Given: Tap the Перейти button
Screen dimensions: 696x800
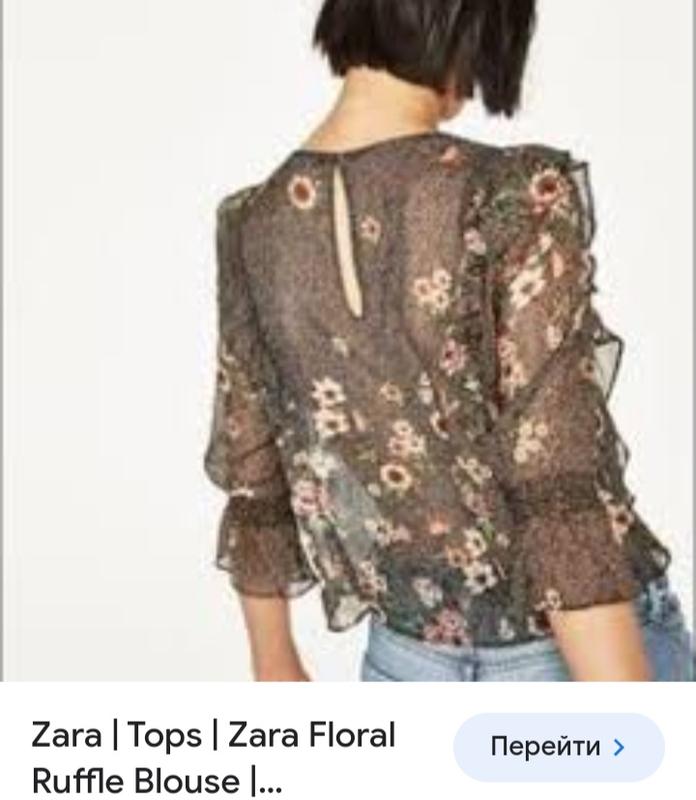Looking at the screenshot, I should 558,747.
